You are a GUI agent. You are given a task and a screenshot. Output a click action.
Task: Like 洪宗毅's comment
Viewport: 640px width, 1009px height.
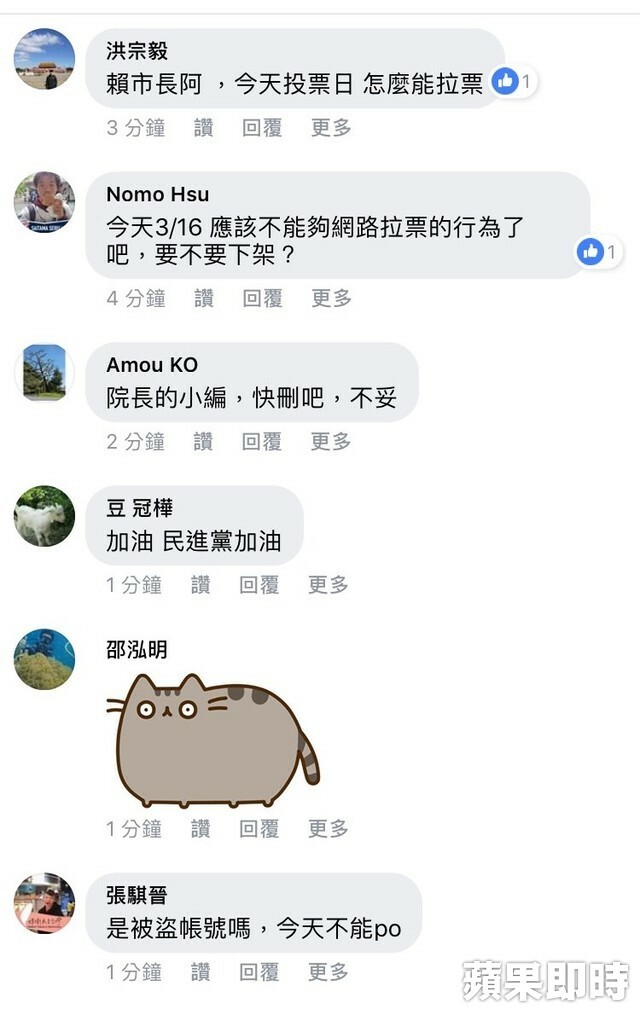click(x=203, y=128)
